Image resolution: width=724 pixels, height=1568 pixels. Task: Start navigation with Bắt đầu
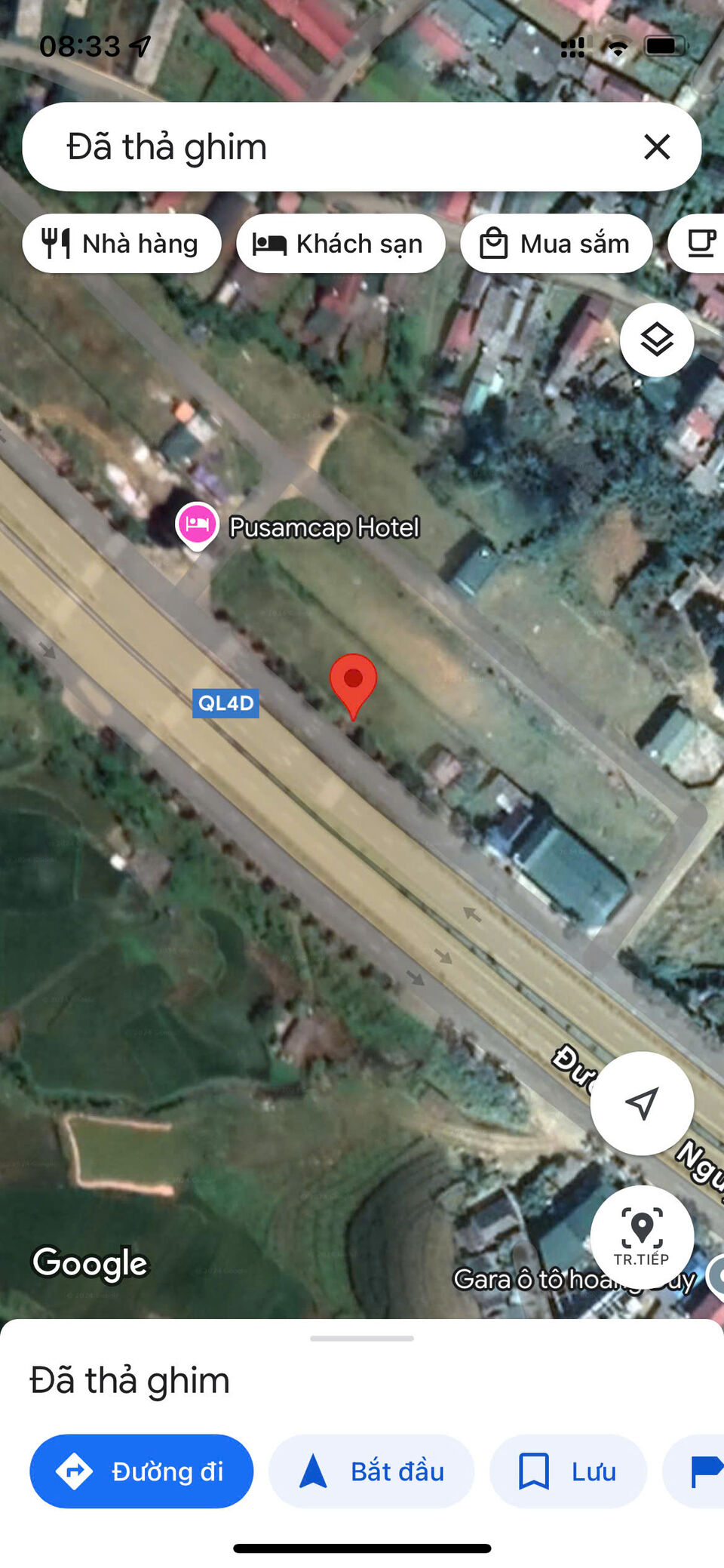[372, 1471]
